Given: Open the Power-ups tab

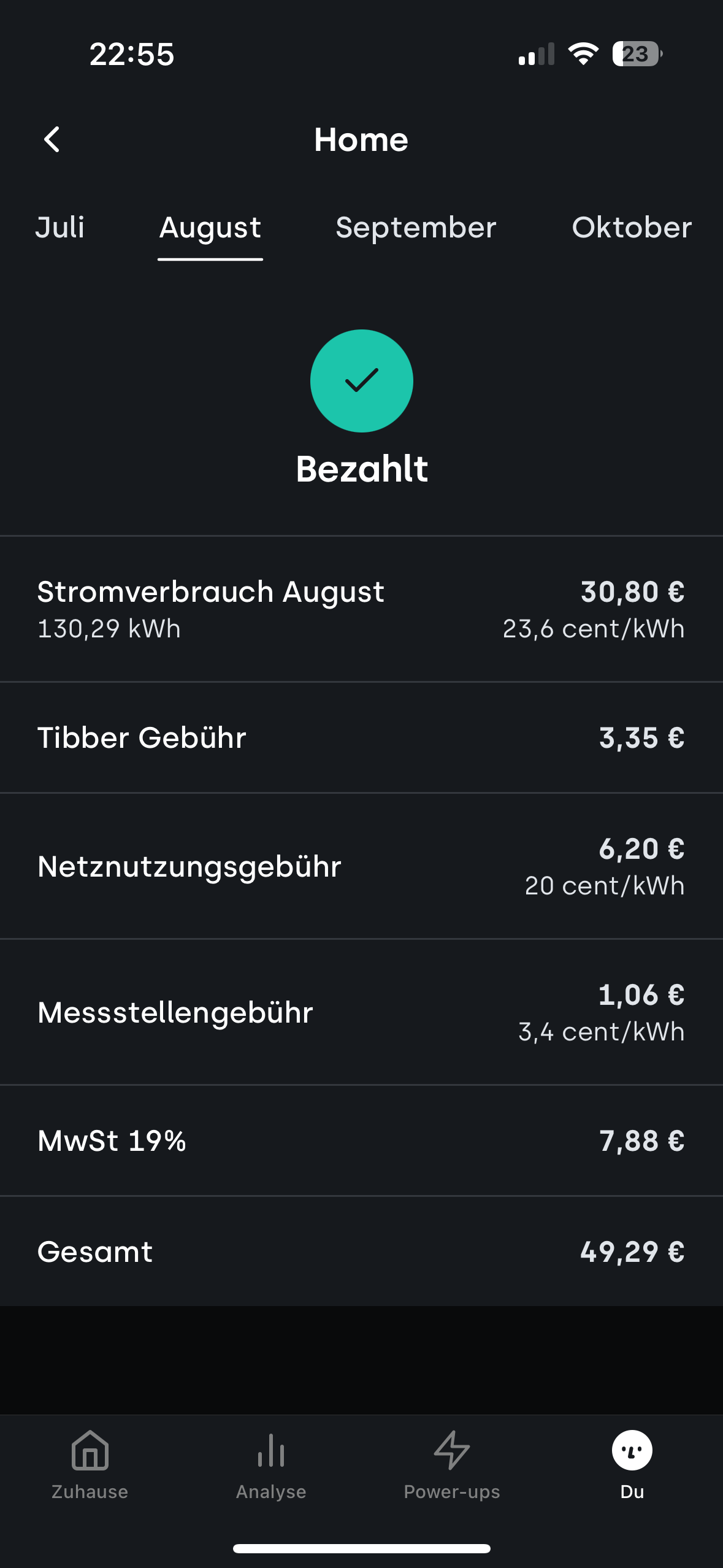Looking at the screenshot, I should 452,1466.
